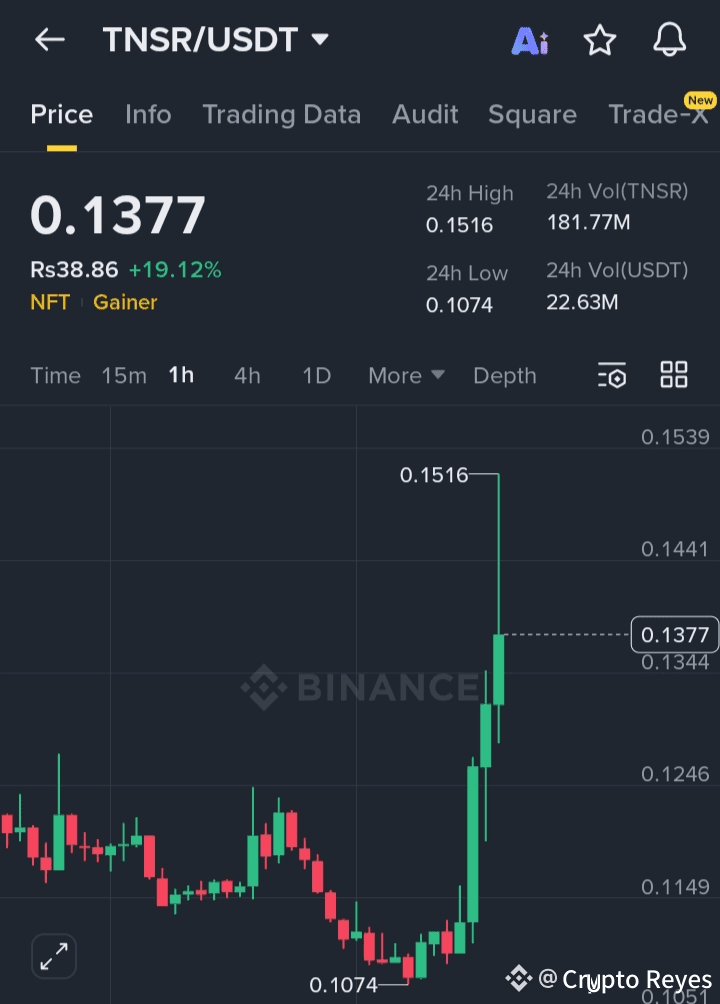Open the AI assistant icon

[529, 40]
